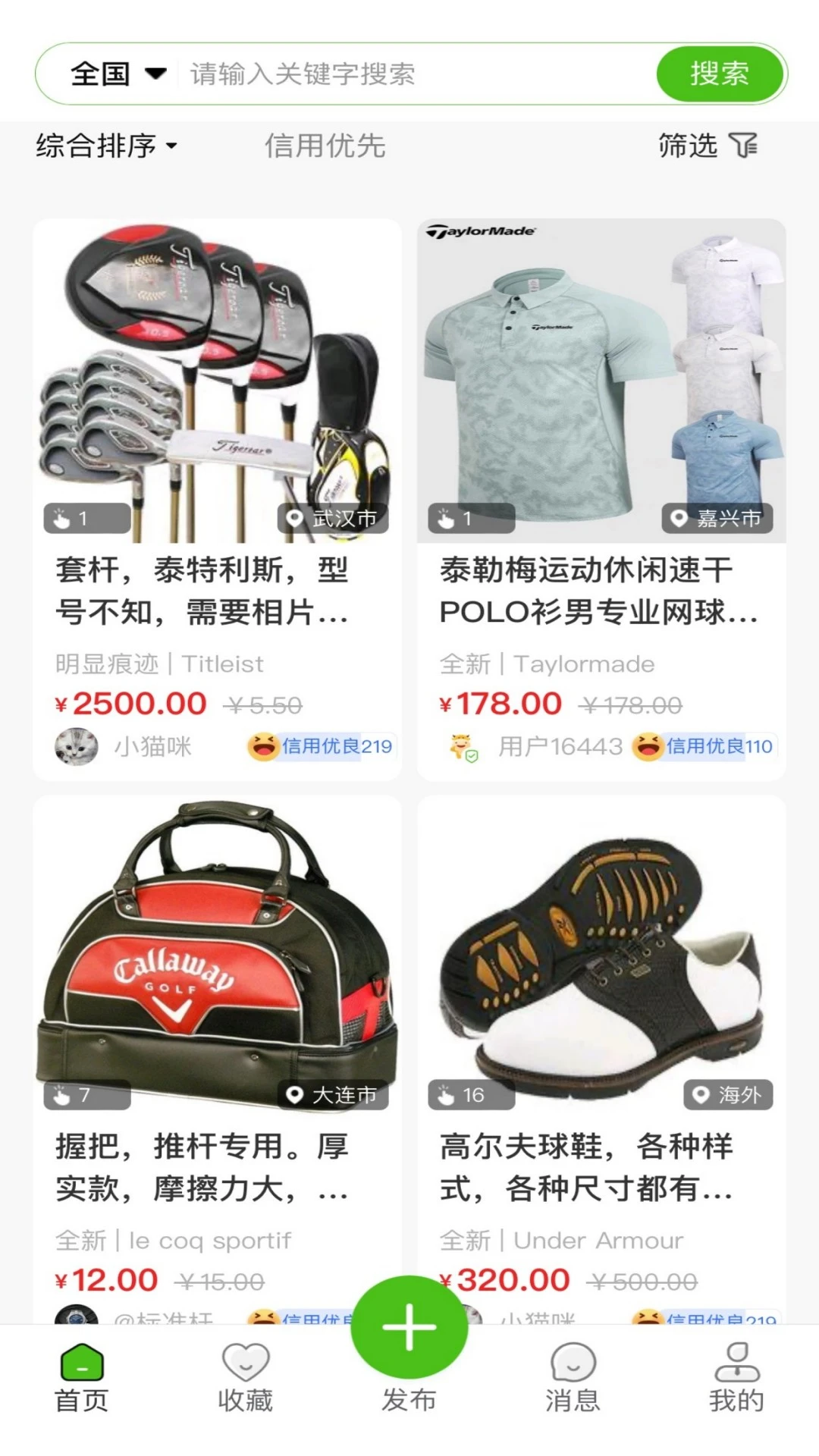Tap the verified badge next to 用户16443 avatar

pyautogui.click(x=470, y=757)
